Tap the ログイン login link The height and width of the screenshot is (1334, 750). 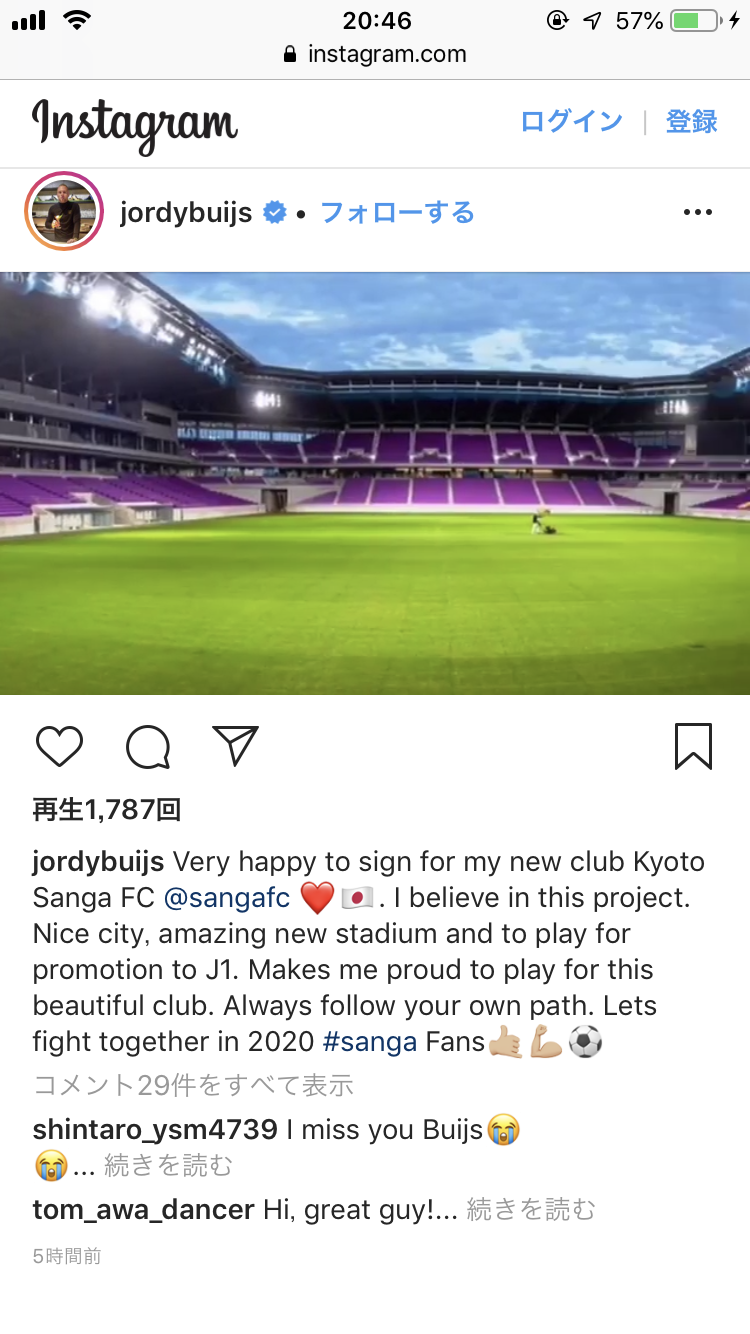[571, 122]
